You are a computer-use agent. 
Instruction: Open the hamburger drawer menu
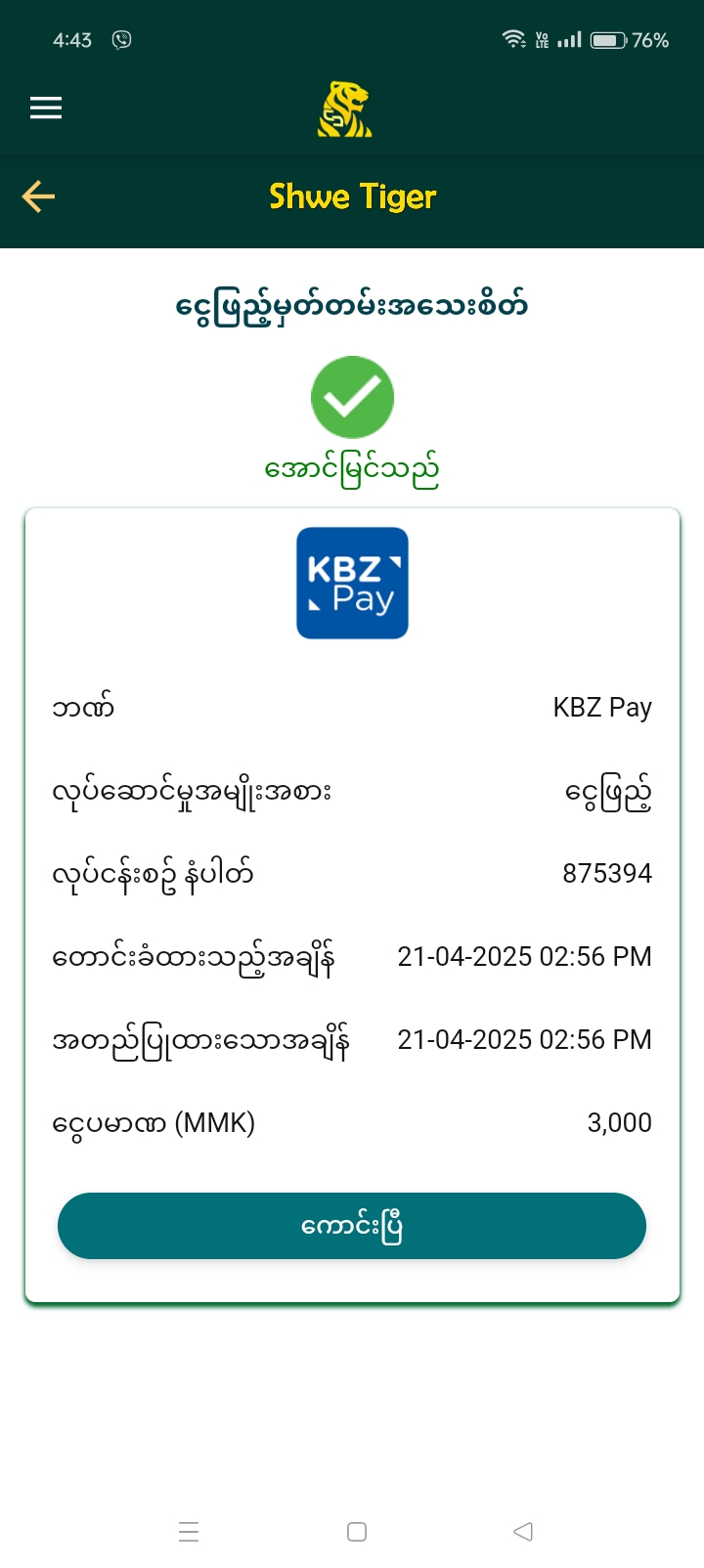[46, 109]
